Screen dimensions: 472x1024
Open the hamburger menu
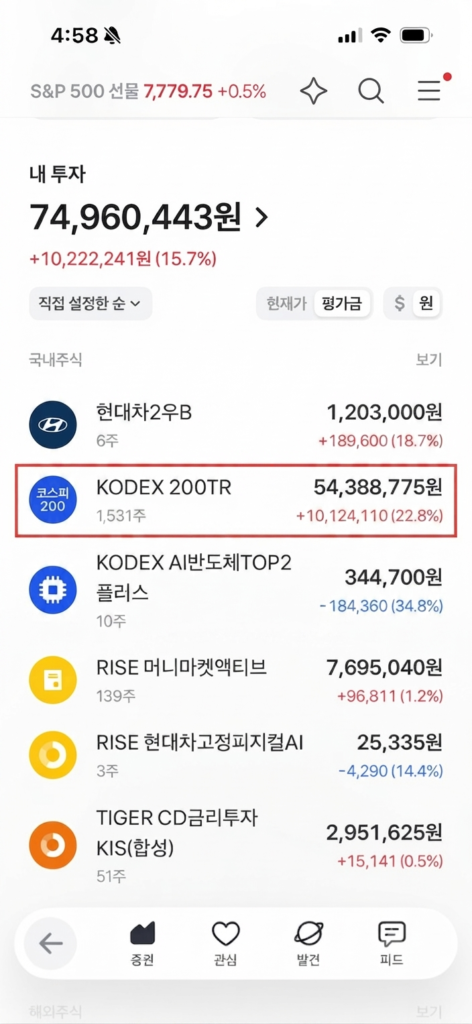429,91
